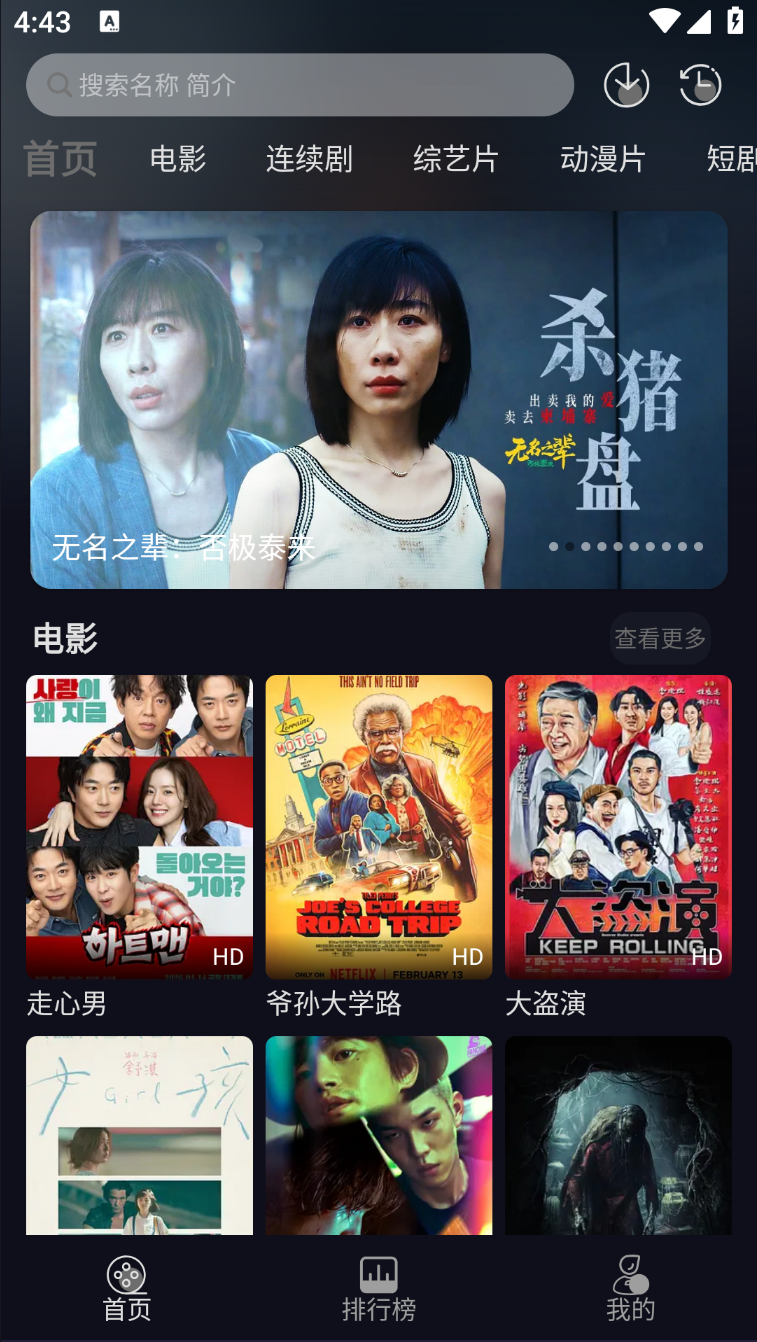Tap the search input field
757x1342 pixels.
(300, 85)
